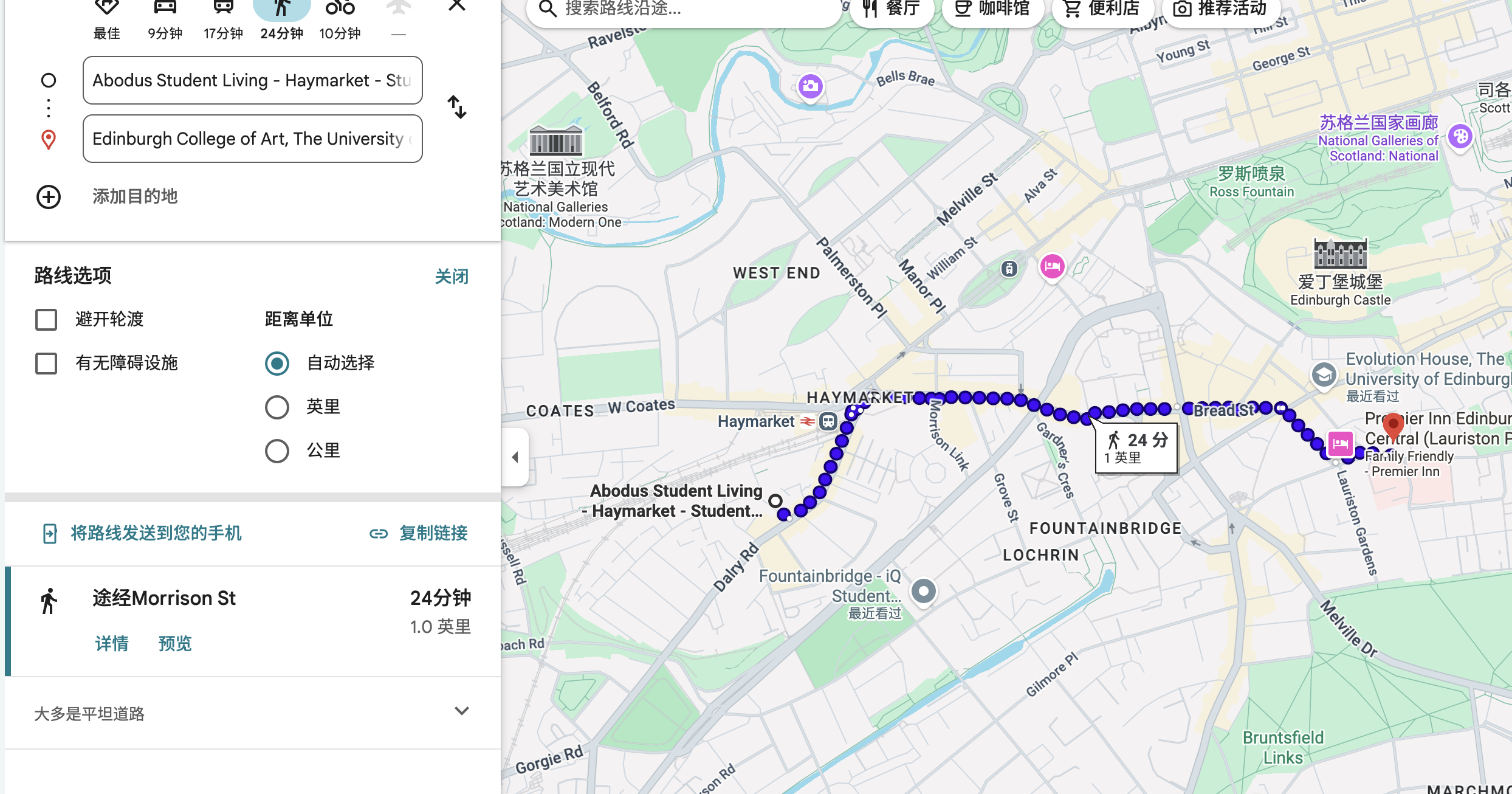Expand the mostly flat terrain (大多是平坦道路) section
This screenshot has height=794, width=1512.
coord(461,711)
